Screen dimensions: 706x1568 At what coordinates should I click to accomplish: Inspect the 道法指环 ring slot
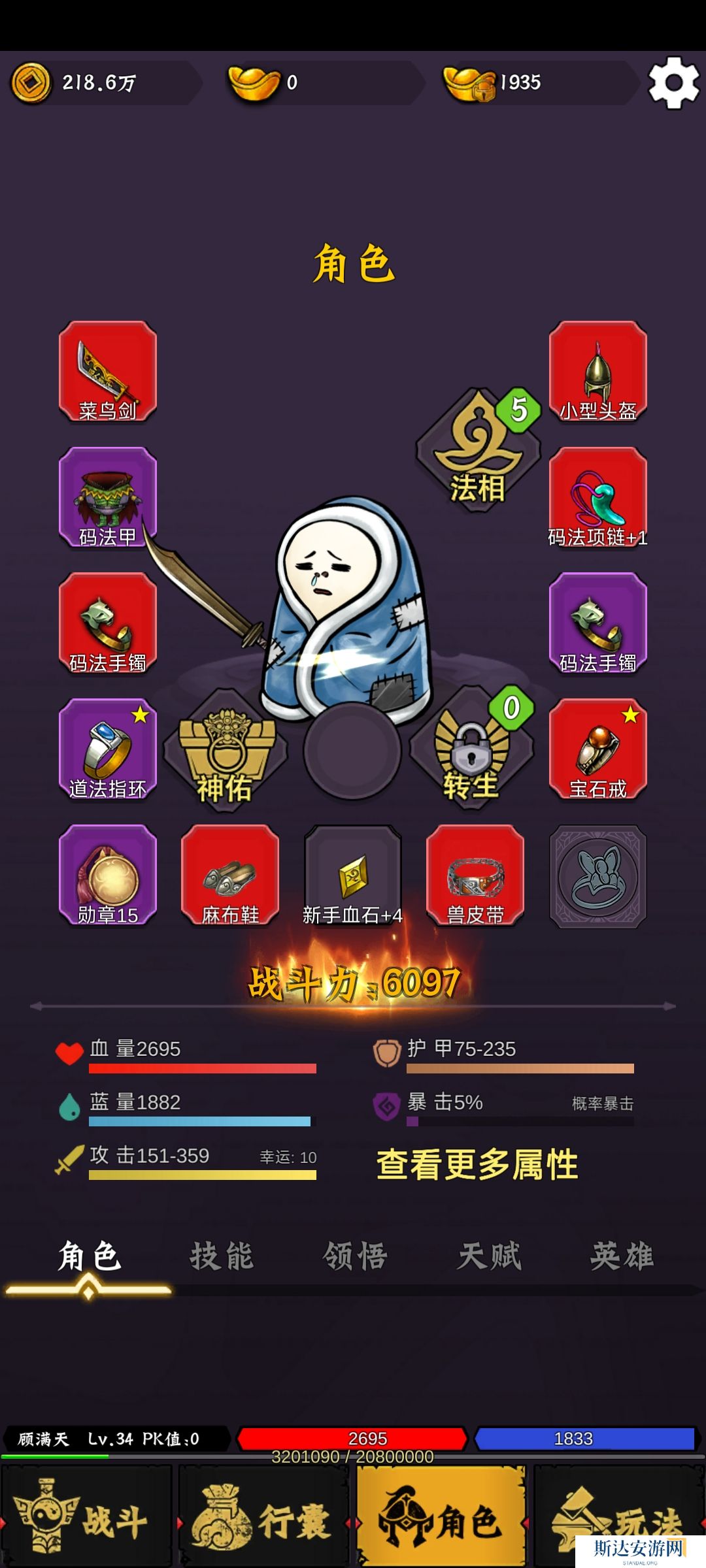click(x=108, y=749)
